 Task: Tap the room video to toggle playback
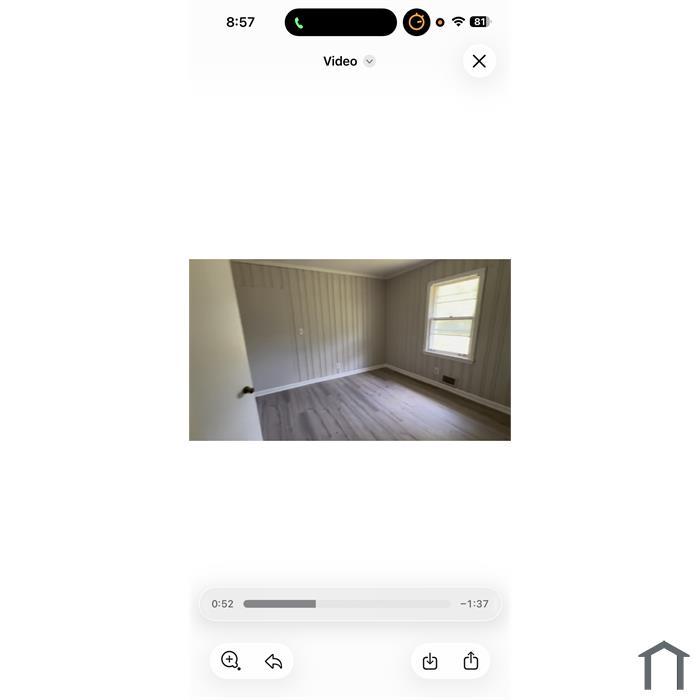[350, 350]
